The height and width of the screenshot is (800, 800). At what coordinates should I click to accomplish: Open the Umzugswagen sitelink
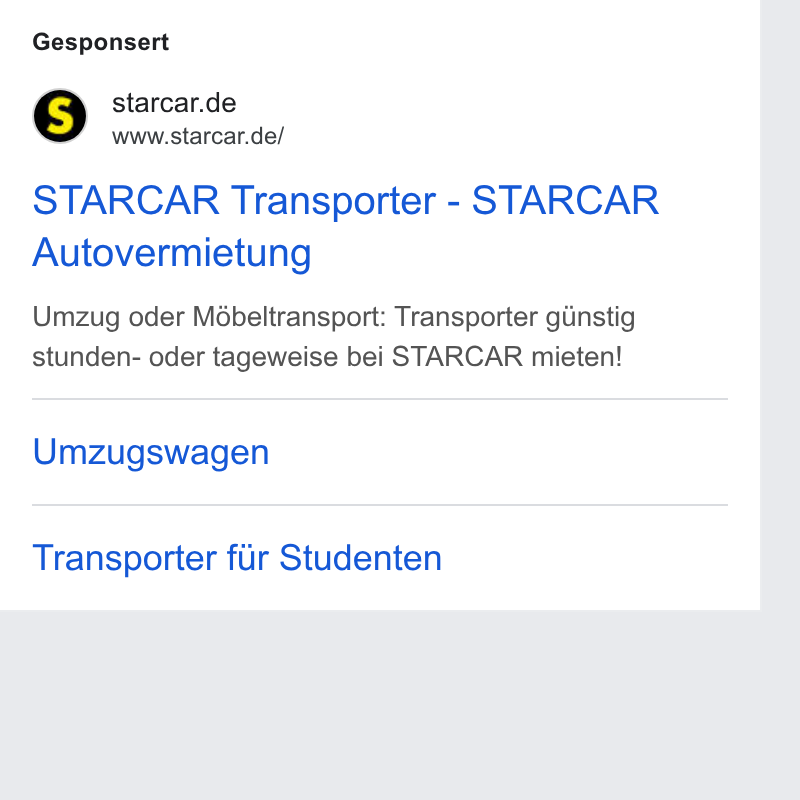pos(151,453)
